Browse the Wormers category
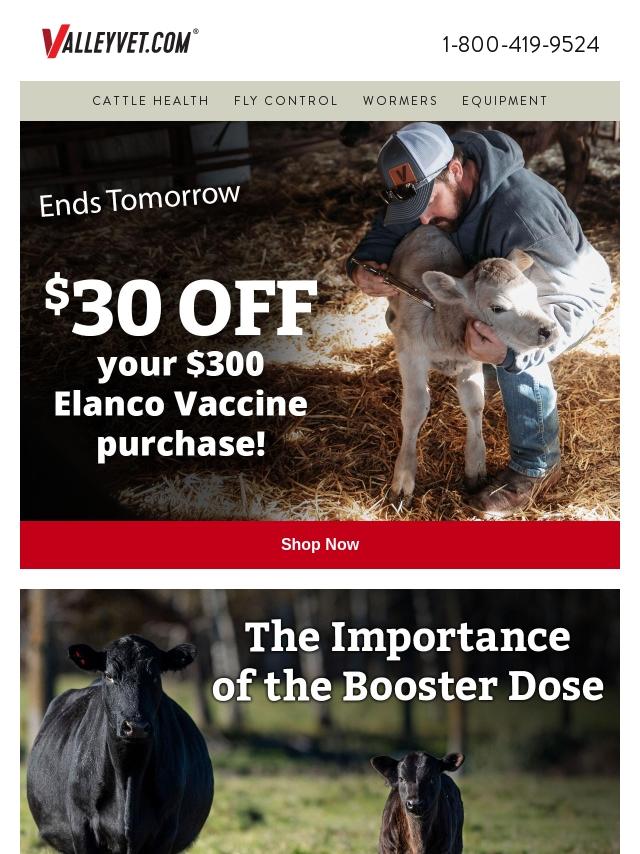The width and height of the screenshot is (640, 854). point(400,101)
